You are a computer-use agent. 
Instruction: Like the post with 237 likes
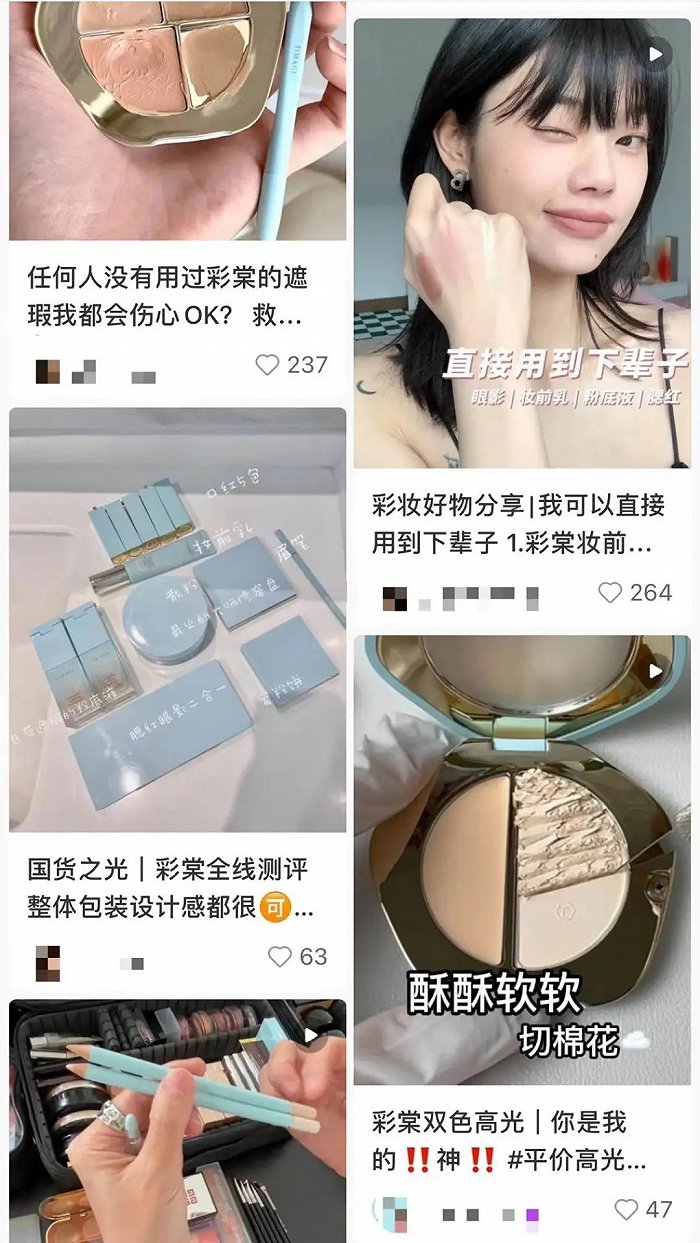point(267,366)
